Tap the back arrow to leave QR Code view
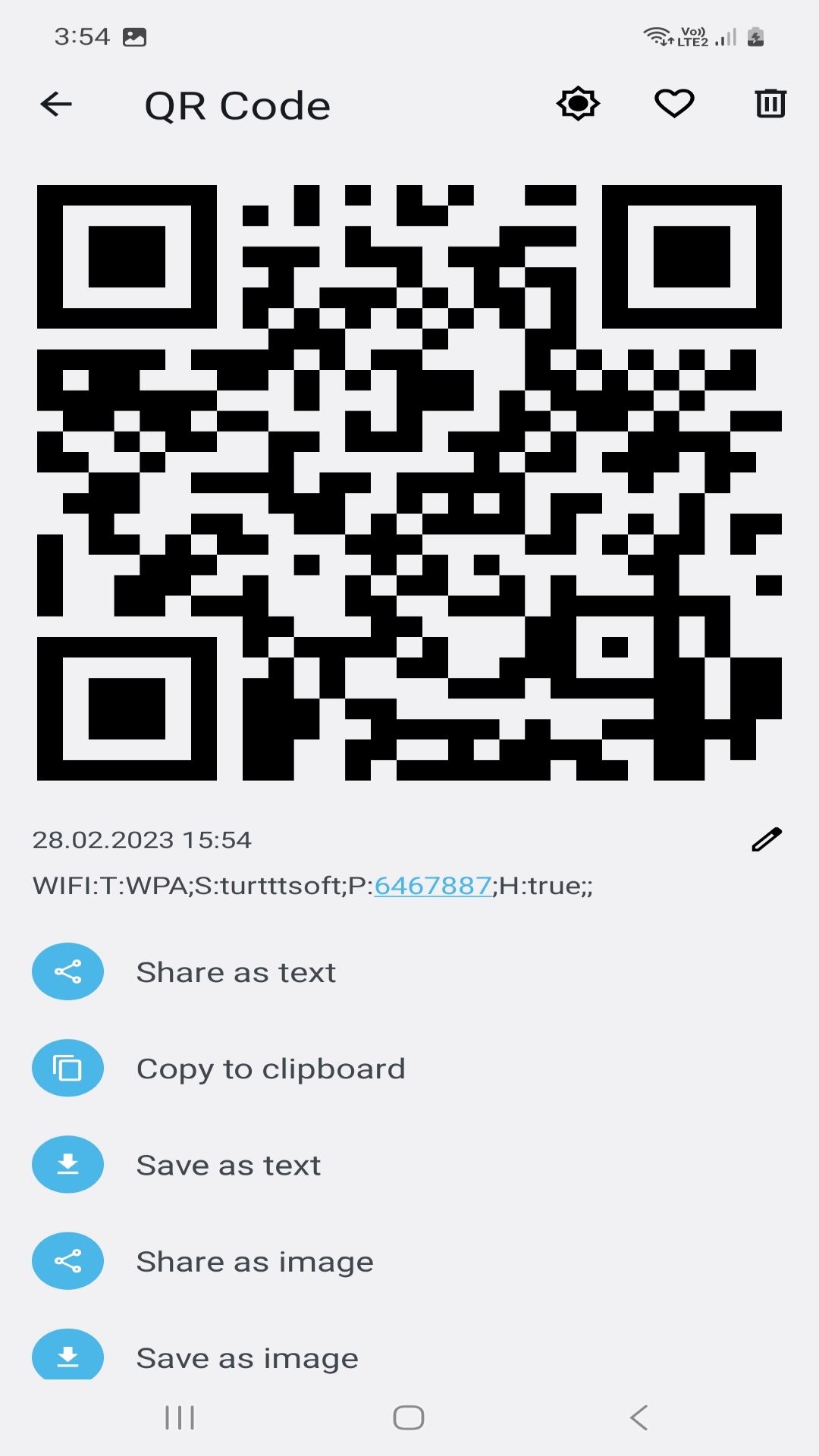The width and height of the screenshot is (819, 1456). [x=55, y=104]
